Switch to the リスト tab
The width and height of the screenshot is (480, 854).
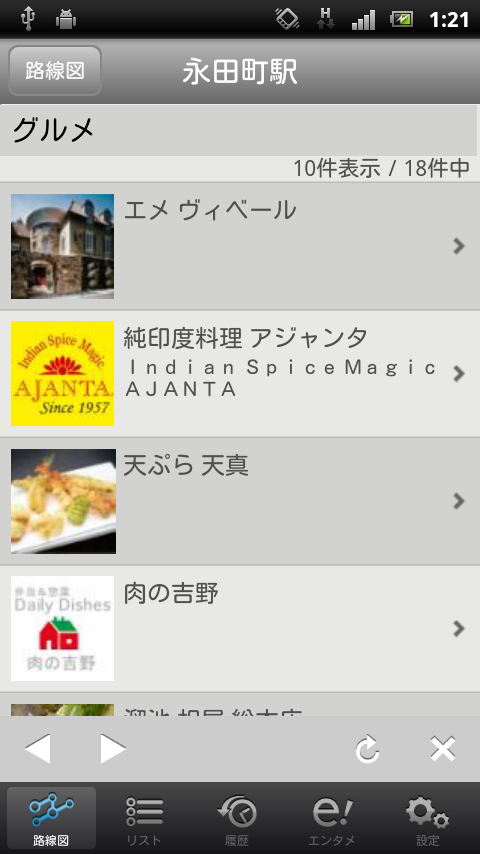pyautogui.click(x=144, y=819)
